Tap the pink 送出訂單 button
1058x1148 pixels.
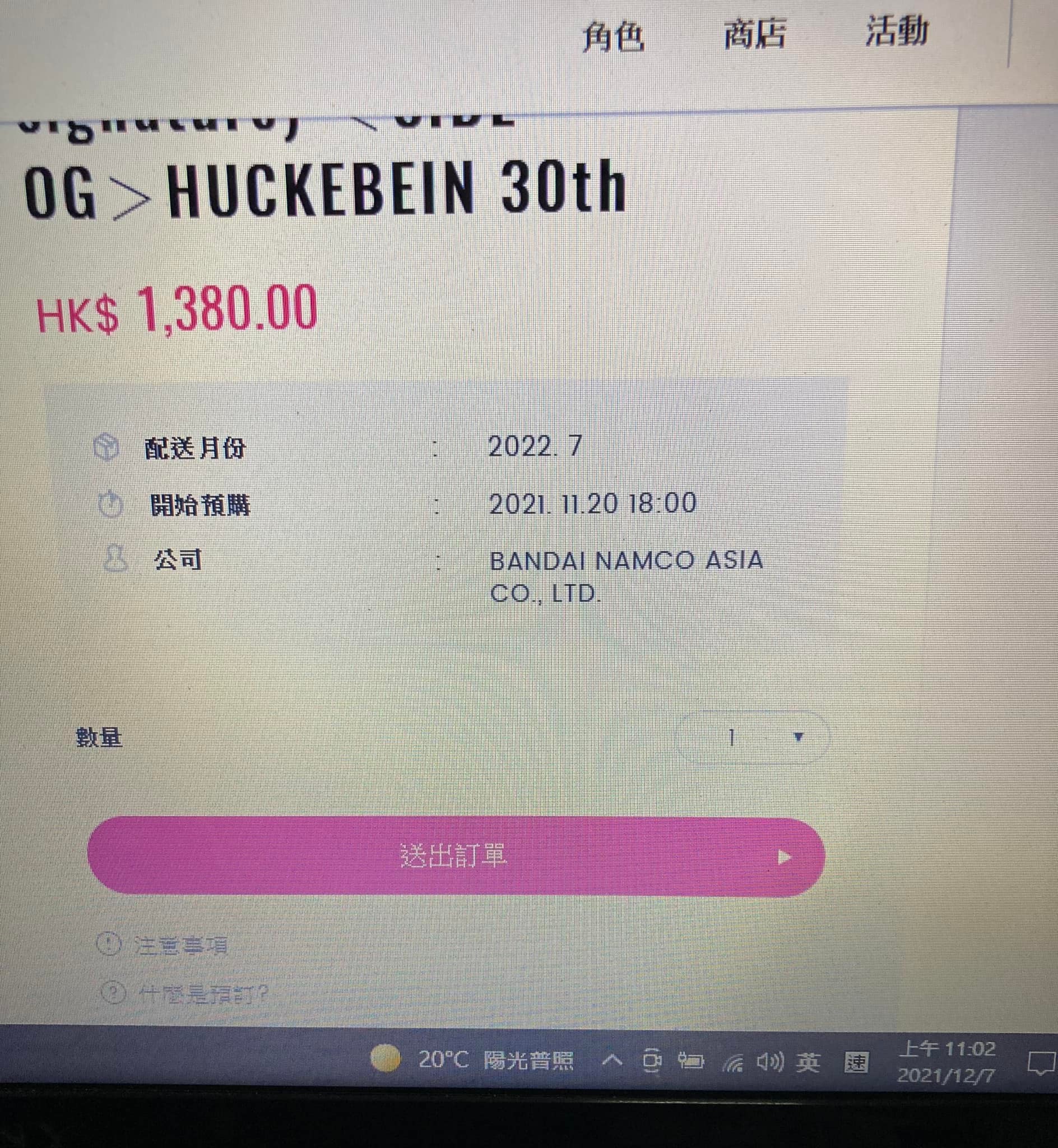click(x=456, y=857)
